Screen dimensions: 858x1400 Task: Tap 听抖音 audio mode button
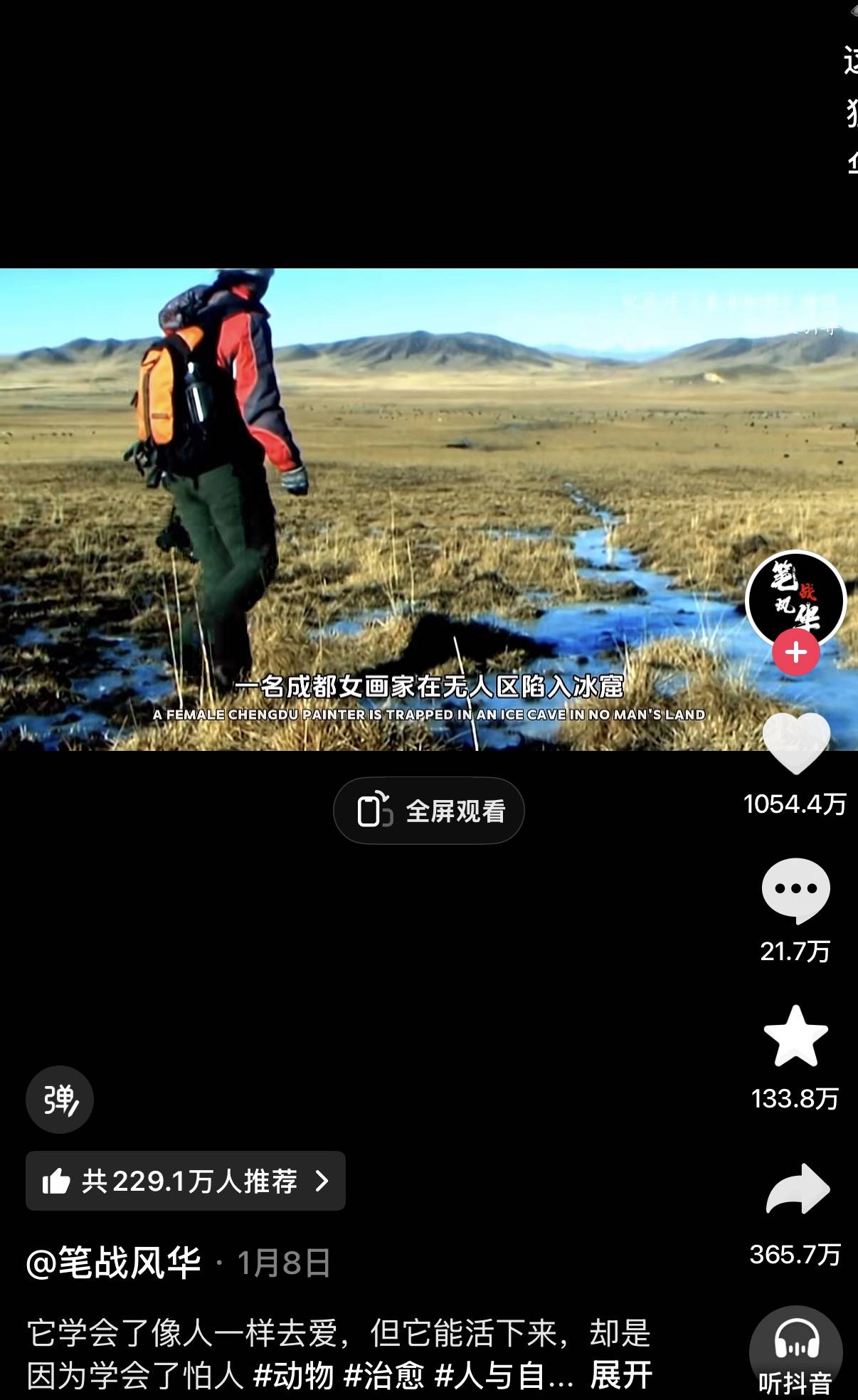[795, 1351]
